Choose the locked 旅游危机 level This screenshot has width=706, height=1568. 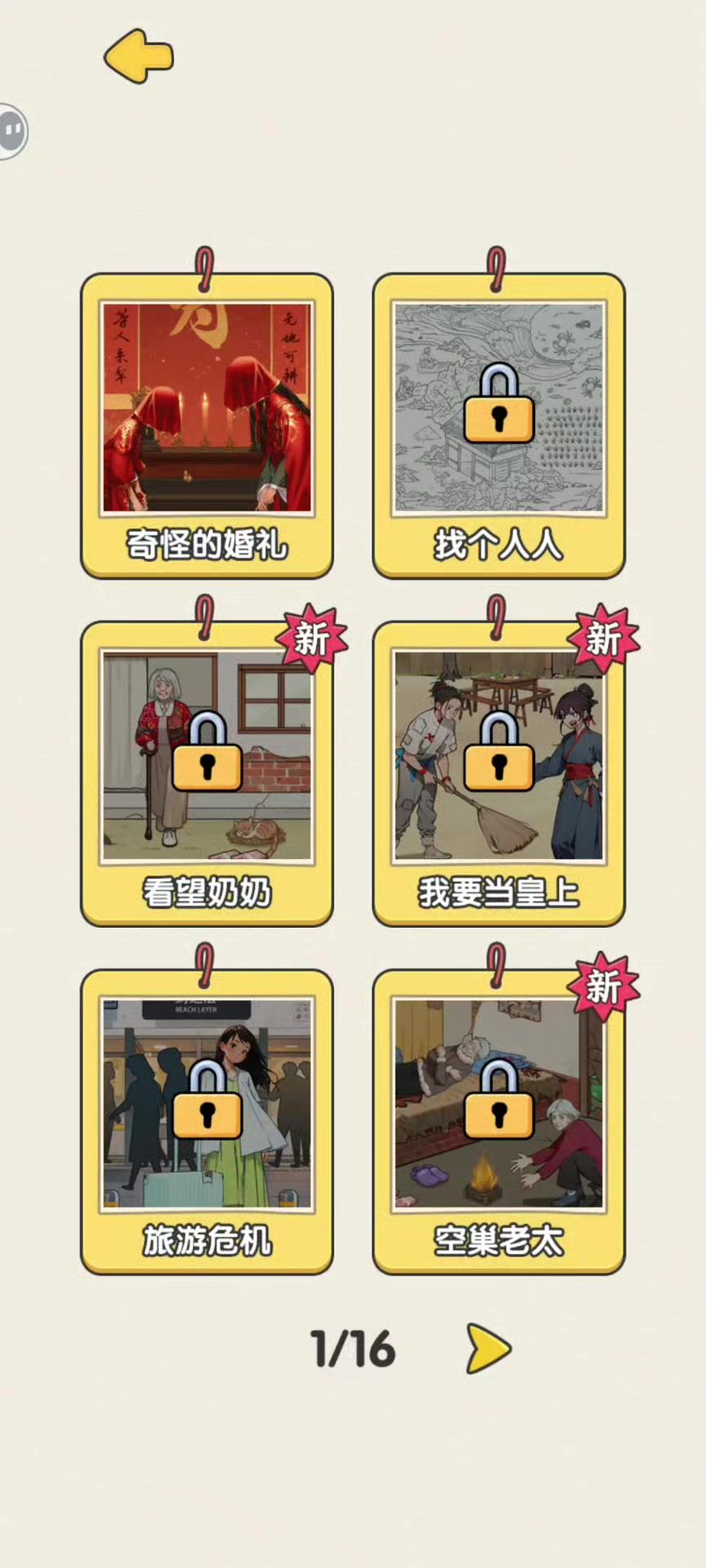click(x=207, y=1120)
